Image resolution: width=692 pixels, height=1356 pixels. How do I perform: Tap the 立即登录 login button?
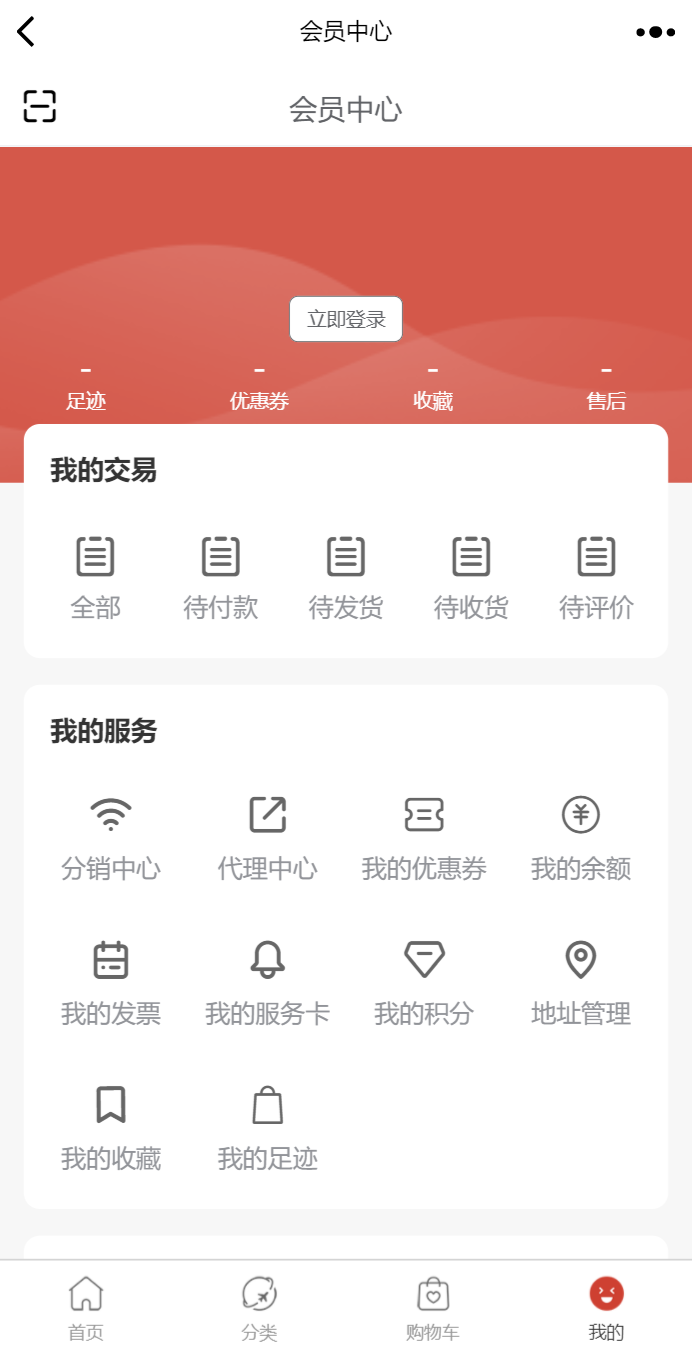click(x=346, y=319)
